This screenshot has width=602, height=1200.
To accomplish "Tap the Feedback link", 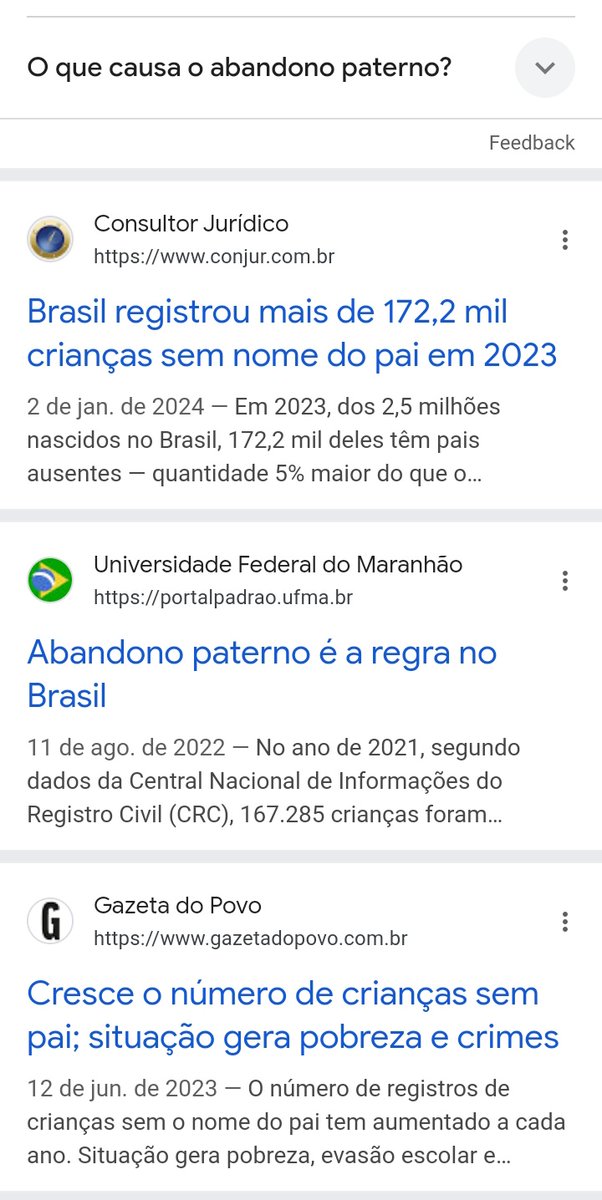I will pos(531,143).
